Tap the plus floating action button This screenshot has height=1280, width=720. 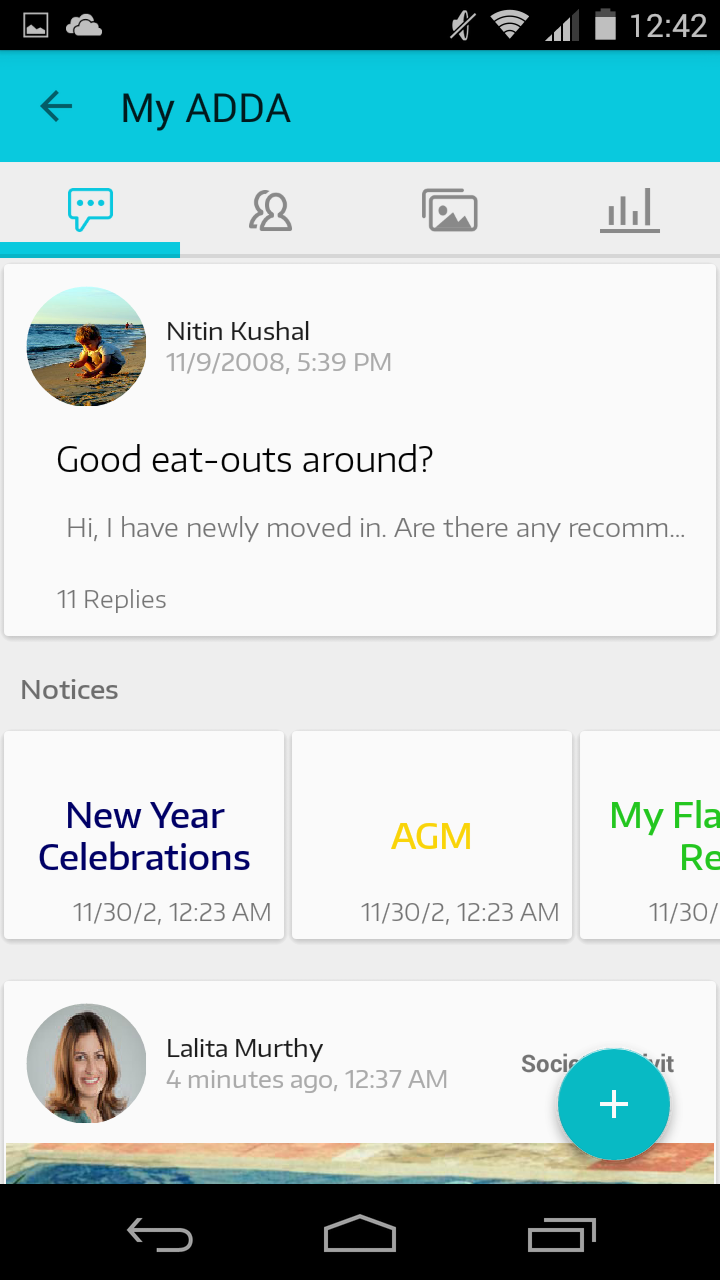(x=614, y=1104)
